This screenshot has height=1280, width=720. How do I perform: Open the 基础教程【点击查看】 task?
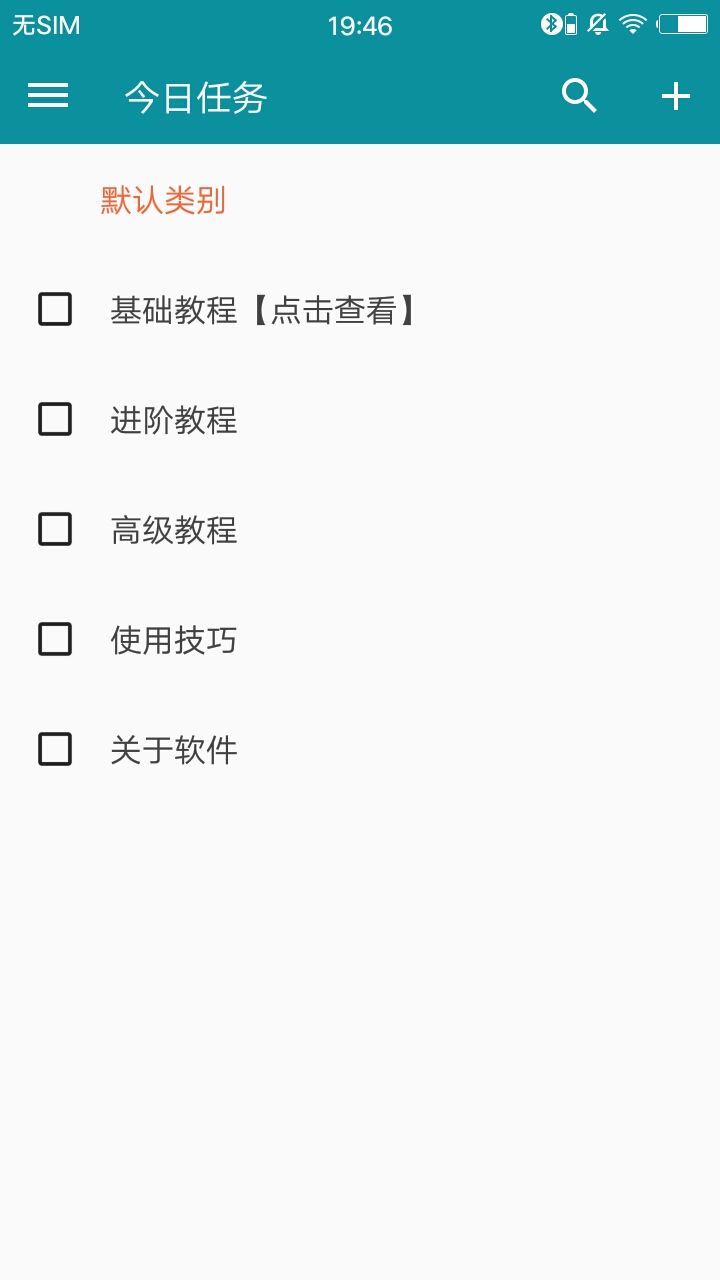[264, 310]
